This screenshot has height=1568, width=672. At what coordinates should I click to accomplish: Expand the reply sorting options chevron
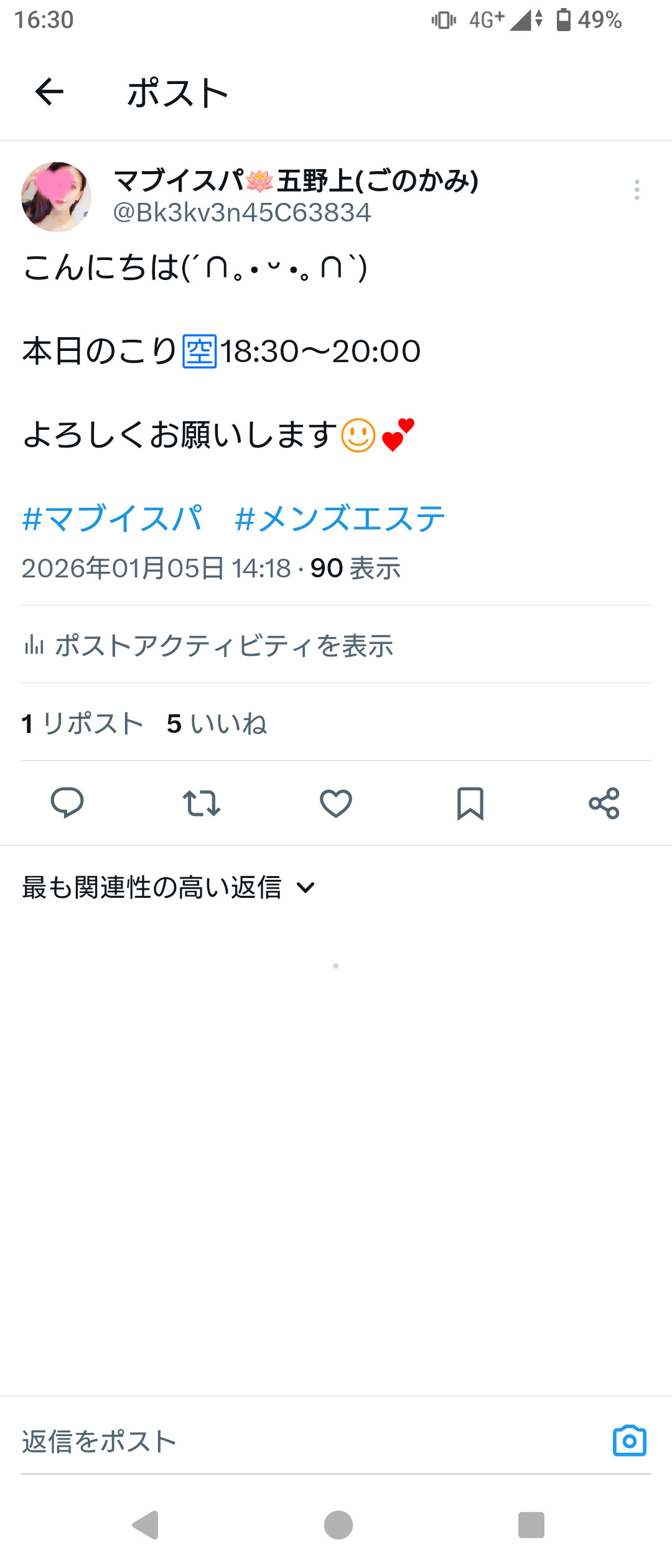[306, 889]
